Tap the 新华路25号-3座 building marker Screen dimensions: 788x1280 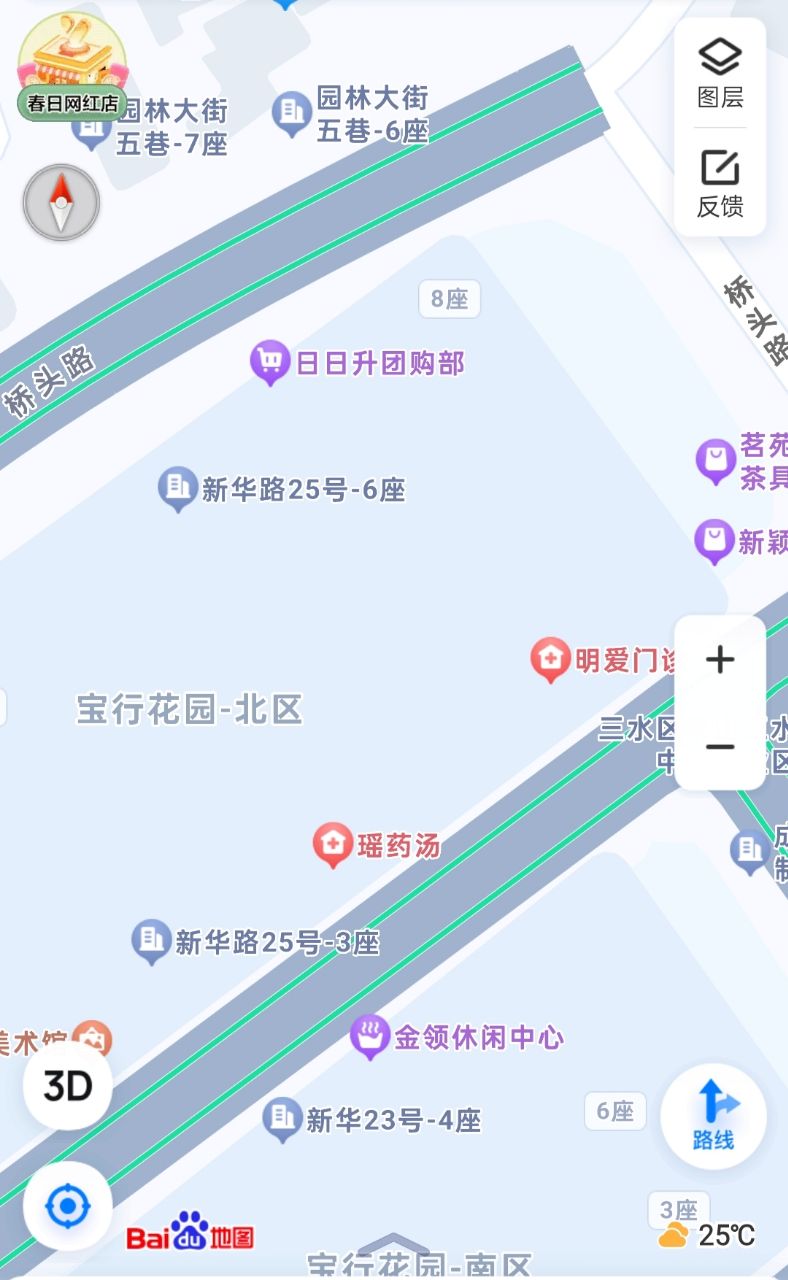click(151, 941)
